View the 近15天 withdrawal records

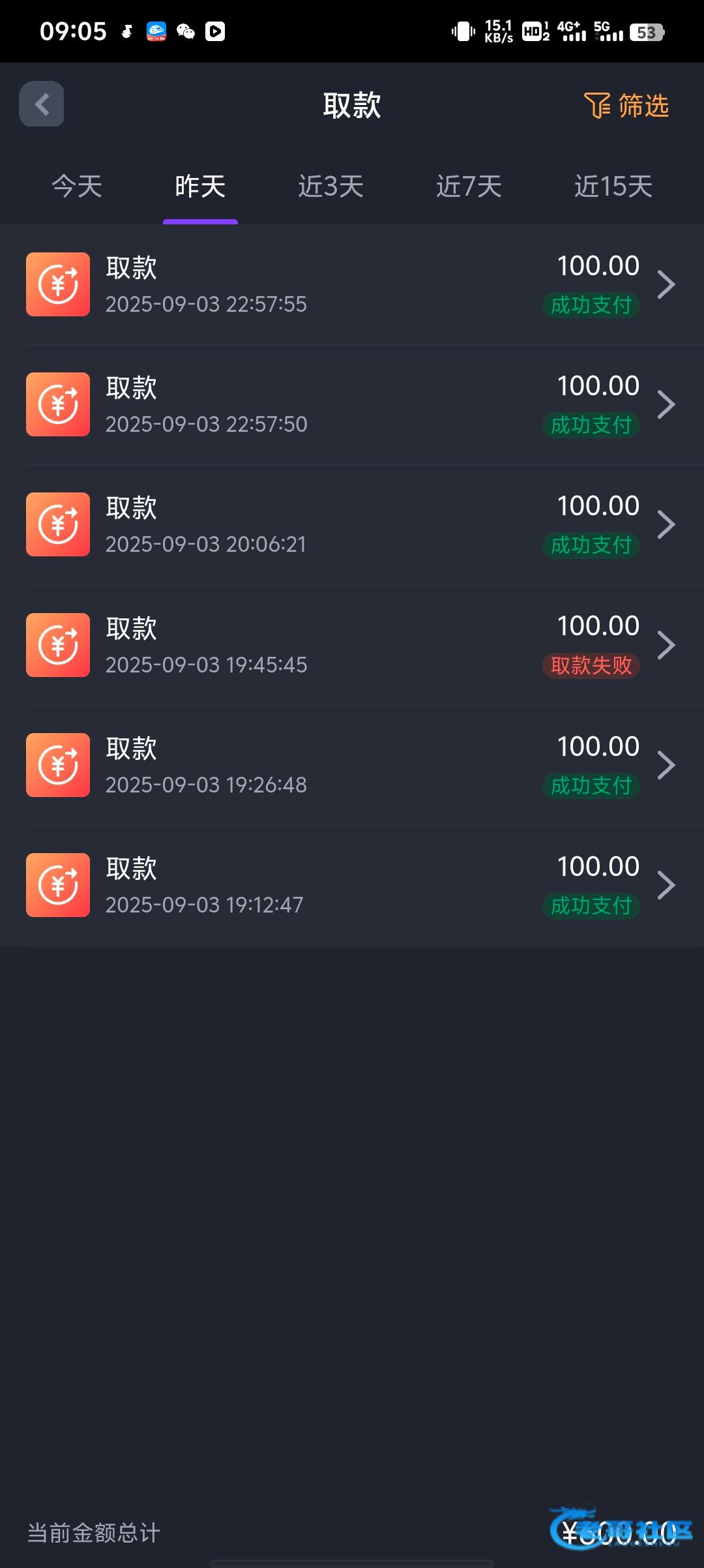click(x=613, y=187)
